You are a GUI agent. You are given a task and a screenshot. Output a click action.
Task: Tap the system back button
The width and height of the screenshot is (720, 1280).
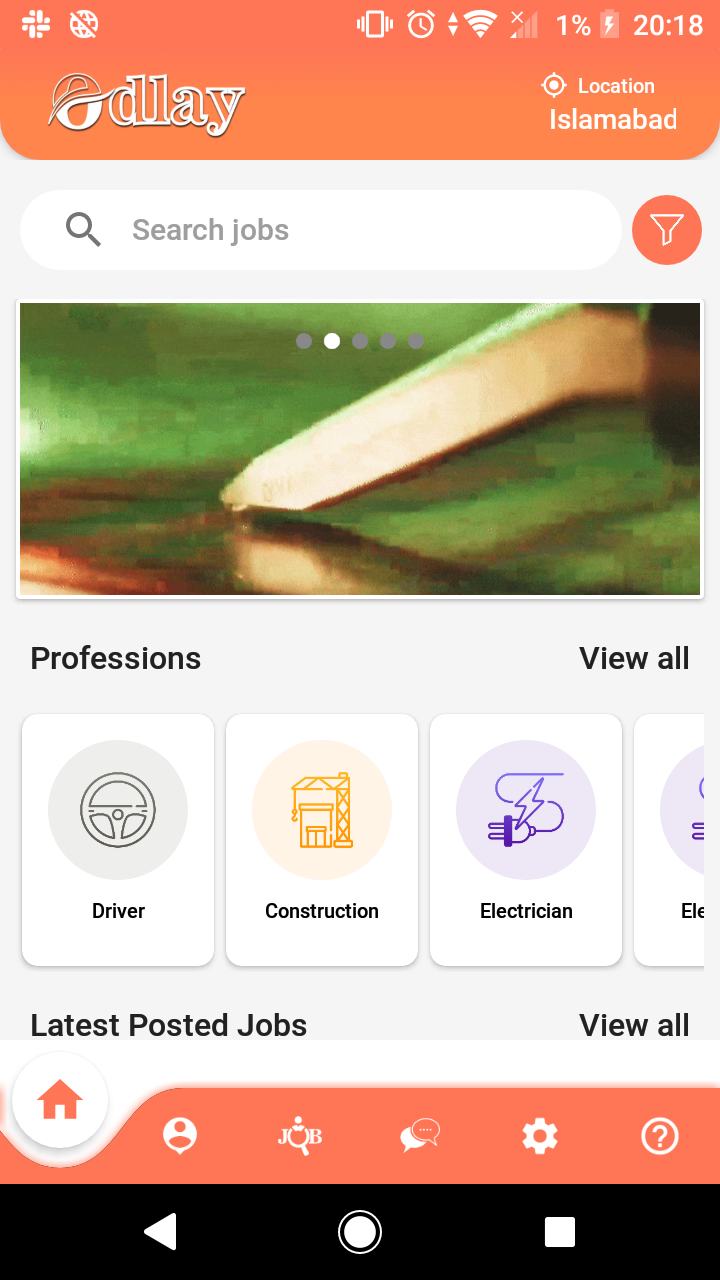pyautogui.click(x=160, y=1232)
